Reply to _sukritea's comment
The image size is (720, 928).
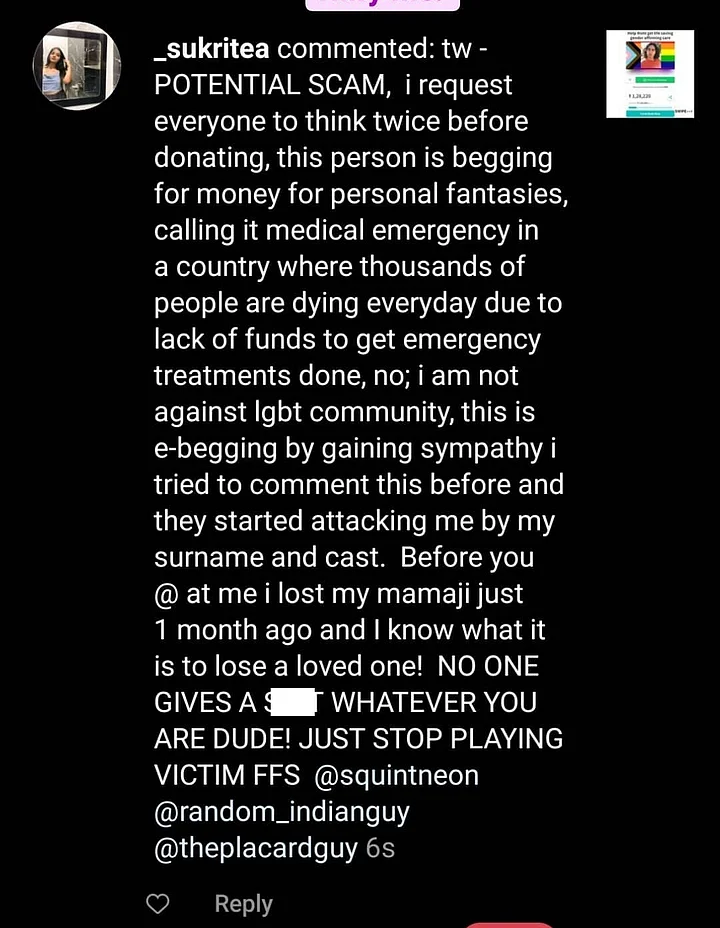click(243, 904)
